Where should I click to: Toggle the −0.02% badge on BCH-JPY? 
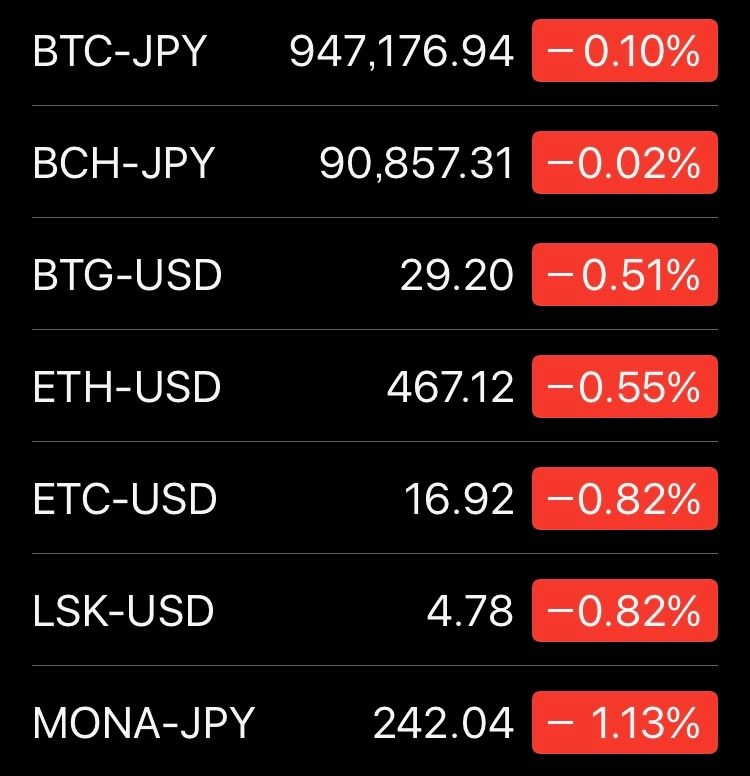[625, 163]
